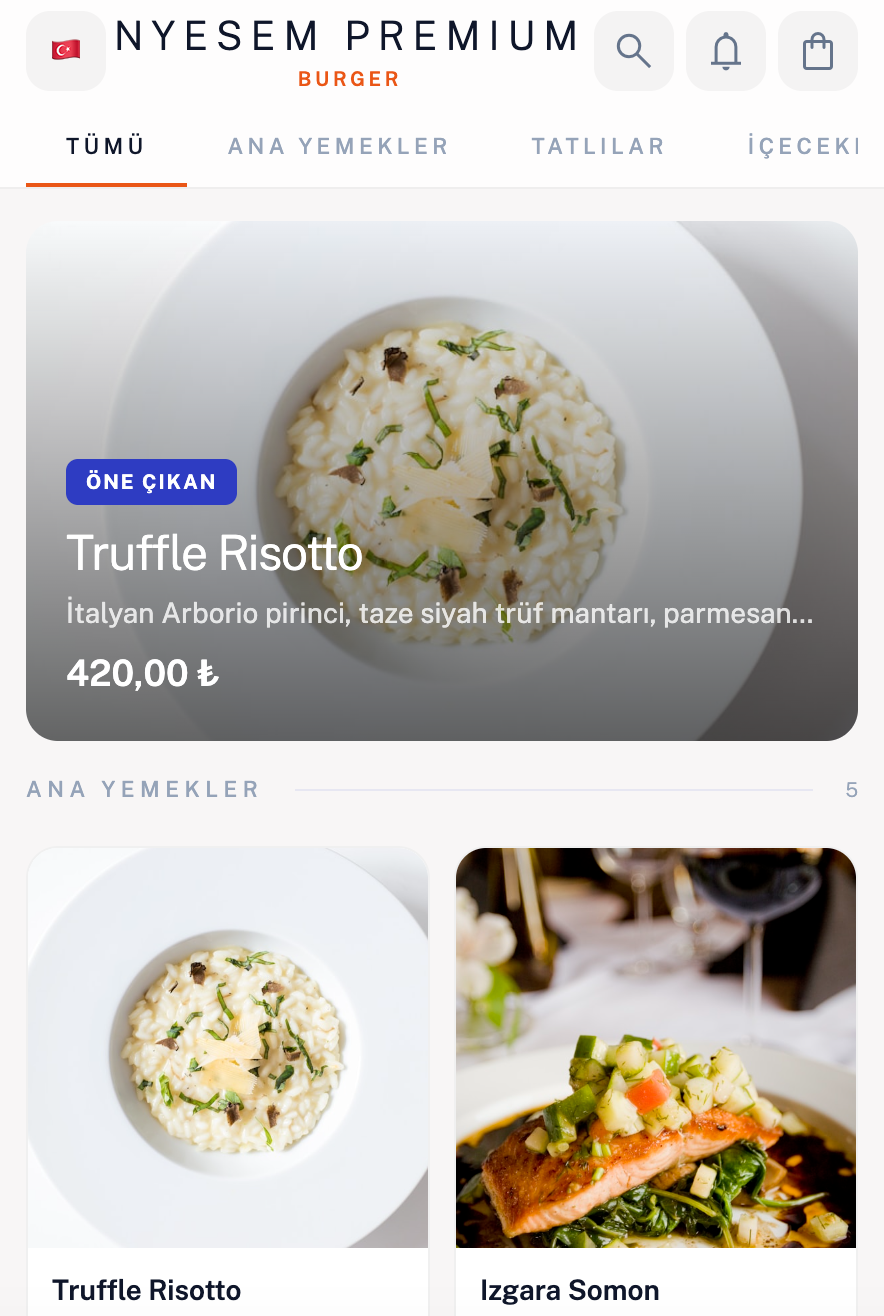Open the small Truffle Risotto product card

tap(228, 1080)
